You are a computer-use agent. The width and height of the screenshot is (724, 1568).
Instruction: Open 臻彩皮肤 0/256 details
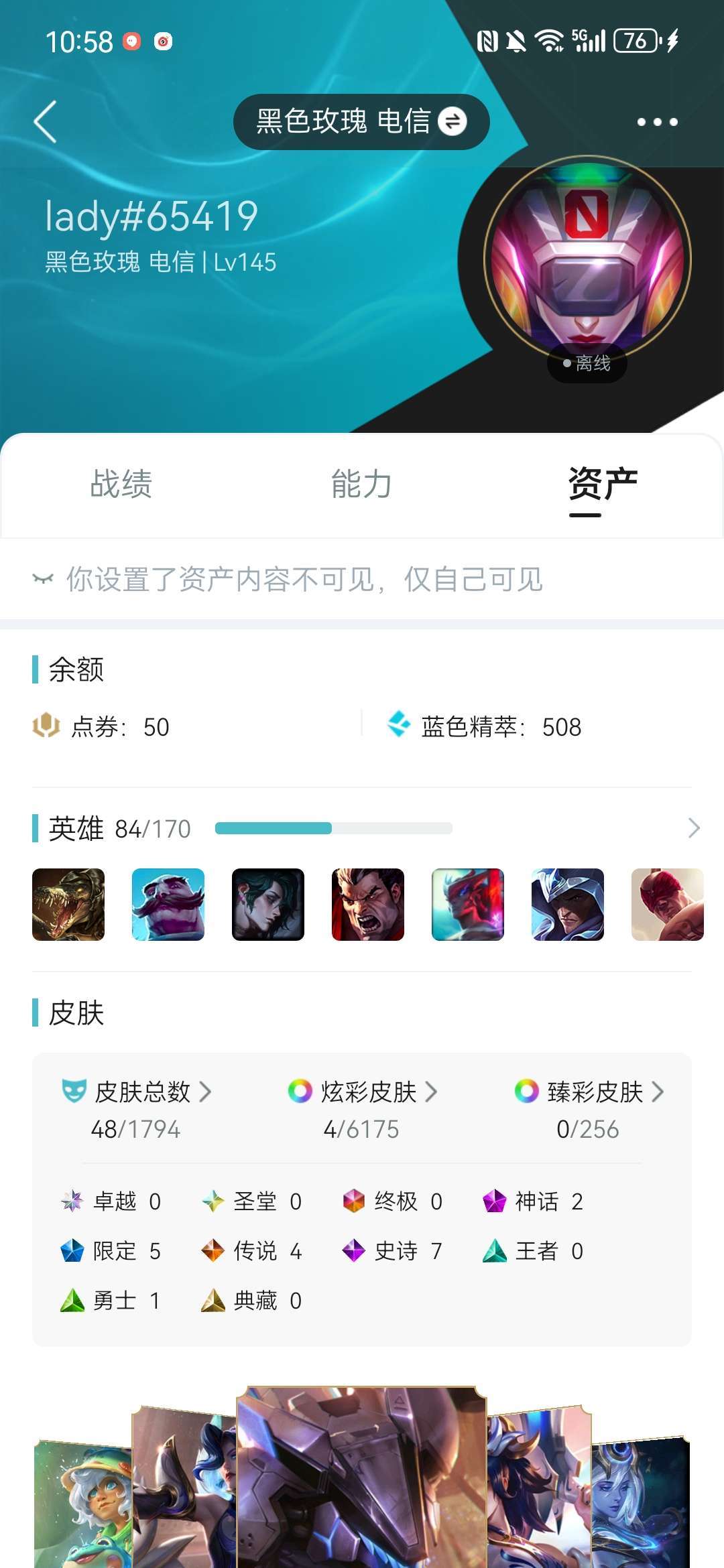589,1109
